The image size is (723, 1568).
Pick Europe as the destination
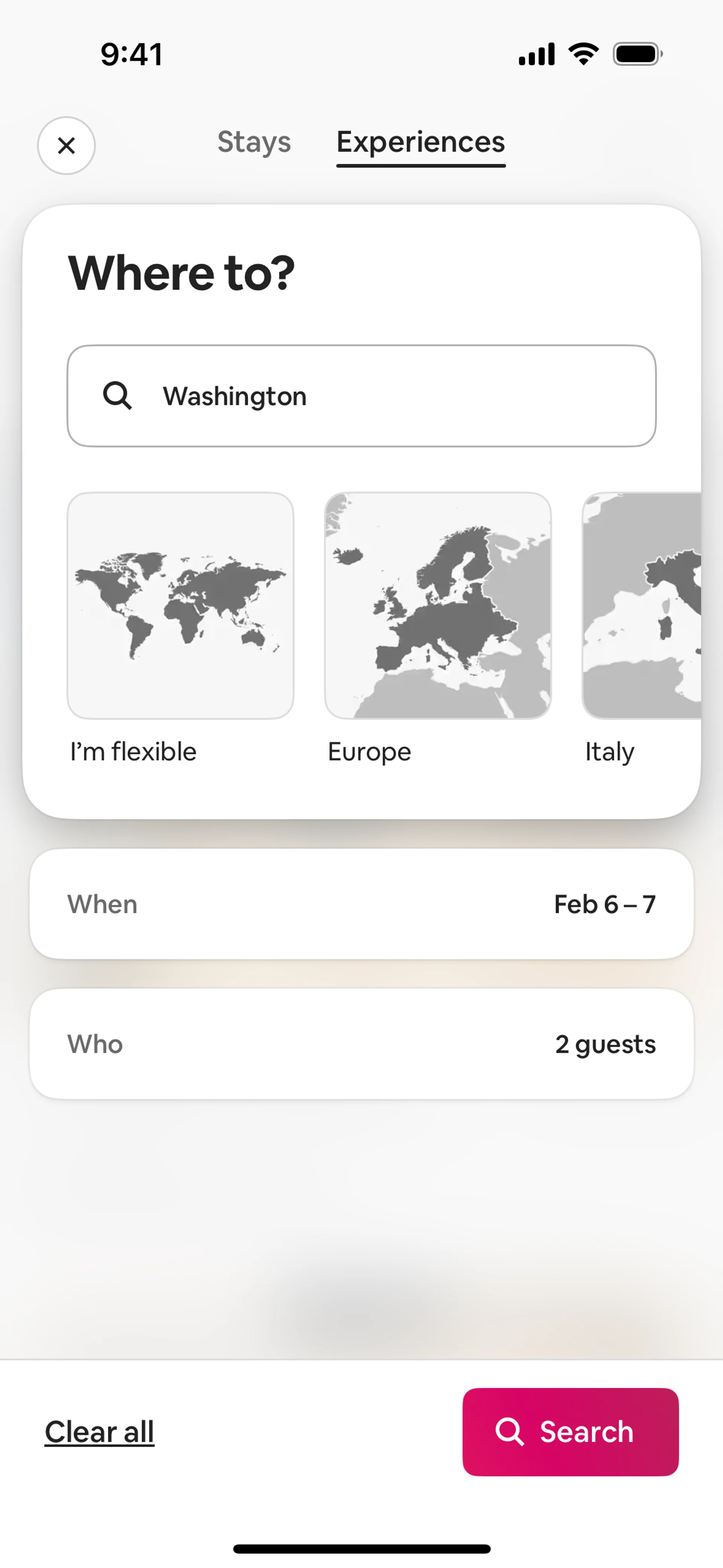[x=438, y=606]
